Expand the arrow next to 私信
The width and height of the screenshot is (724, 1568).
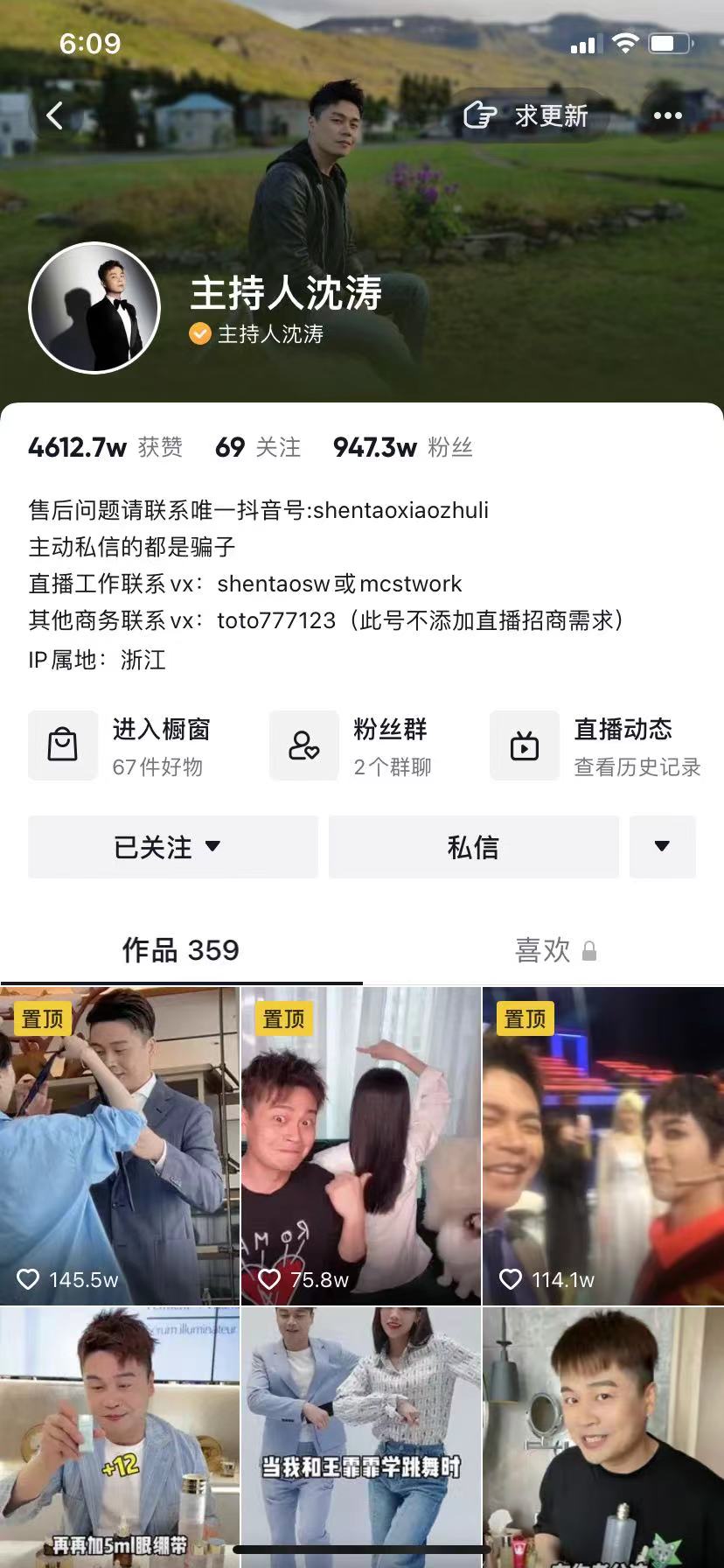point(662,847)
